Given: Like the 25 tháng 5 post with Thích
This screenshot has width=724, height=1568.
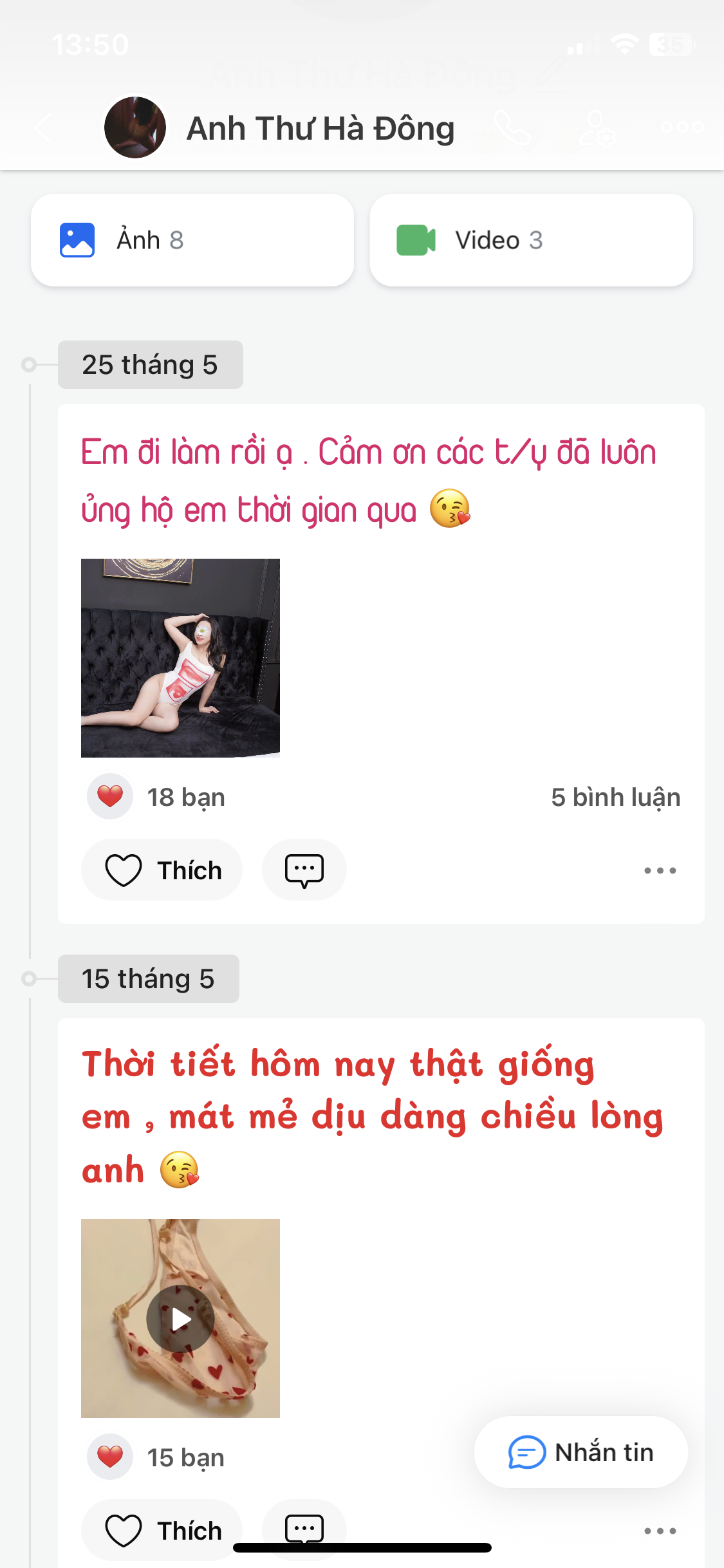Looking at the screenshot, I should tap(162, 870).
